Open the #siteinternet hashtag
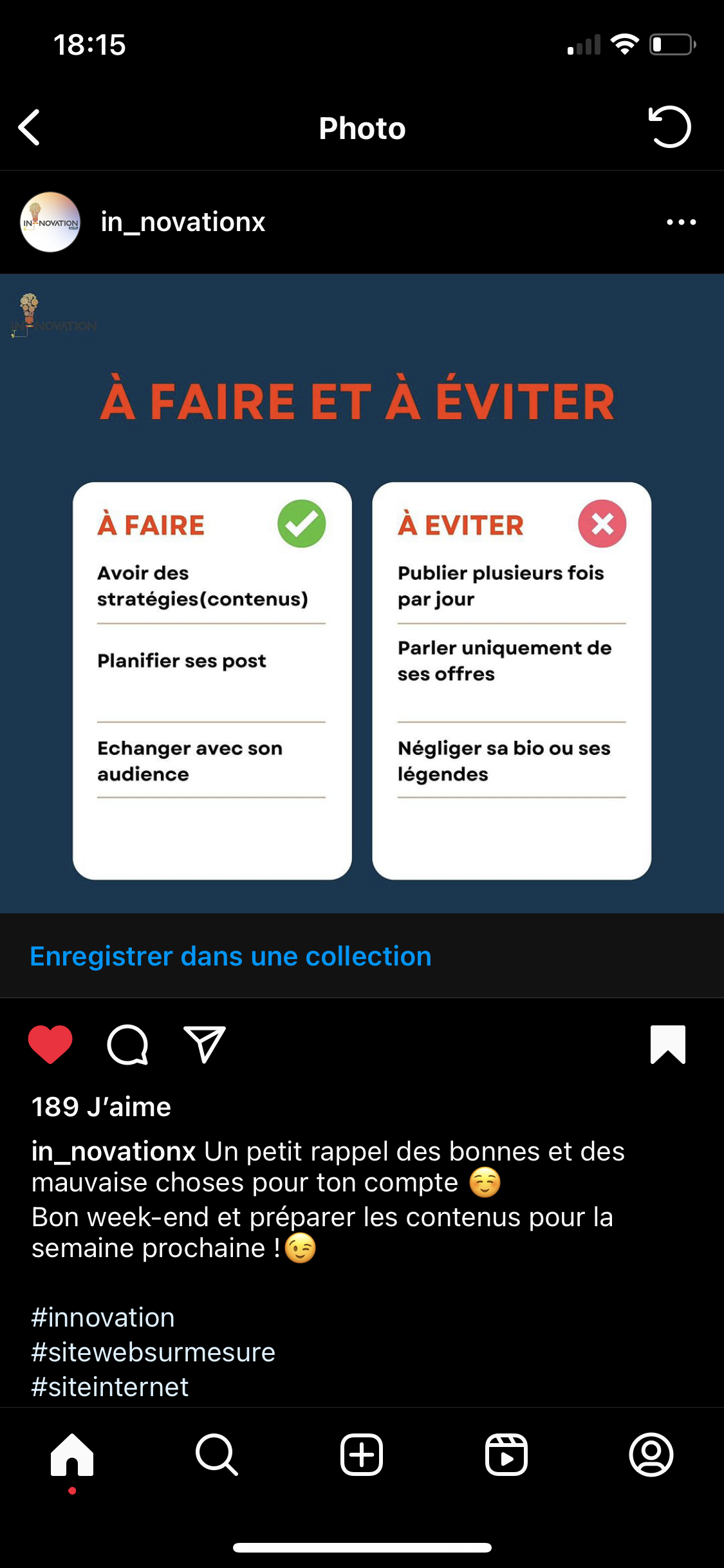Viewport: 724px width, 1568px height. point(110,1387)
